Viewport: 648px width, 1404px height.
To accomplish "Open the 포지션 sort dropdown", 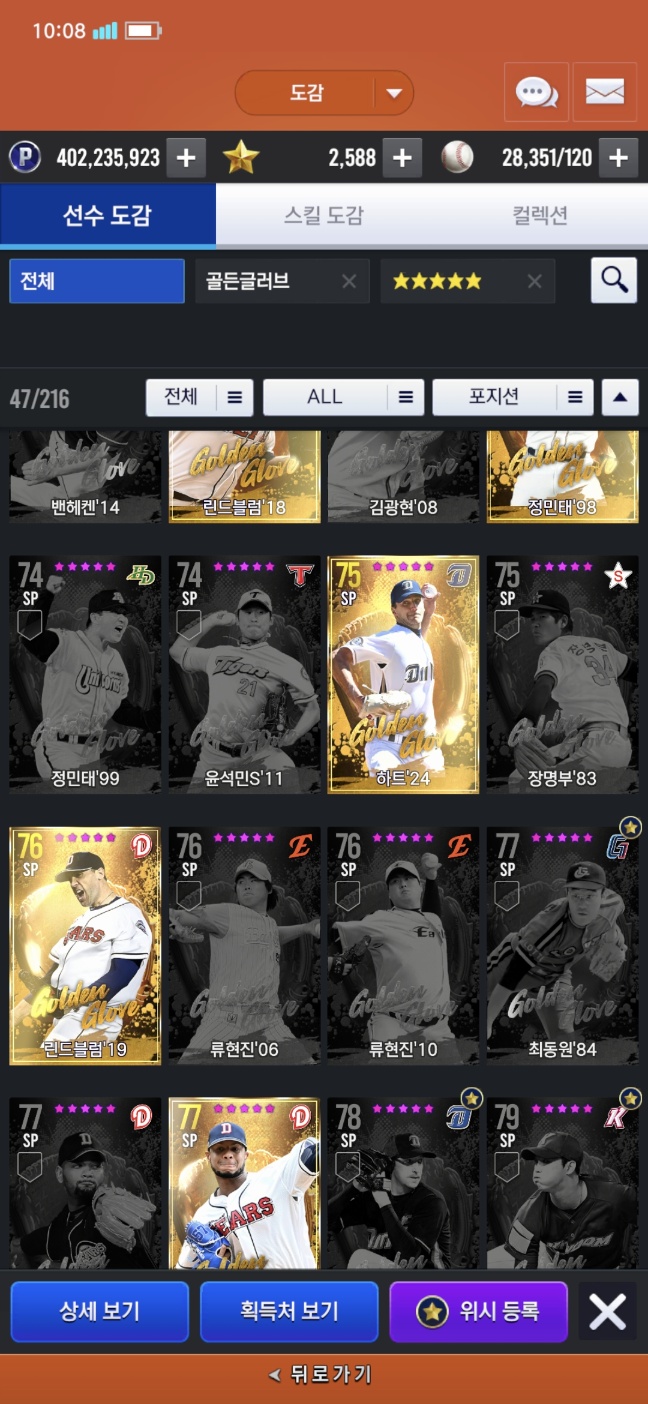I will pos(512,397).
